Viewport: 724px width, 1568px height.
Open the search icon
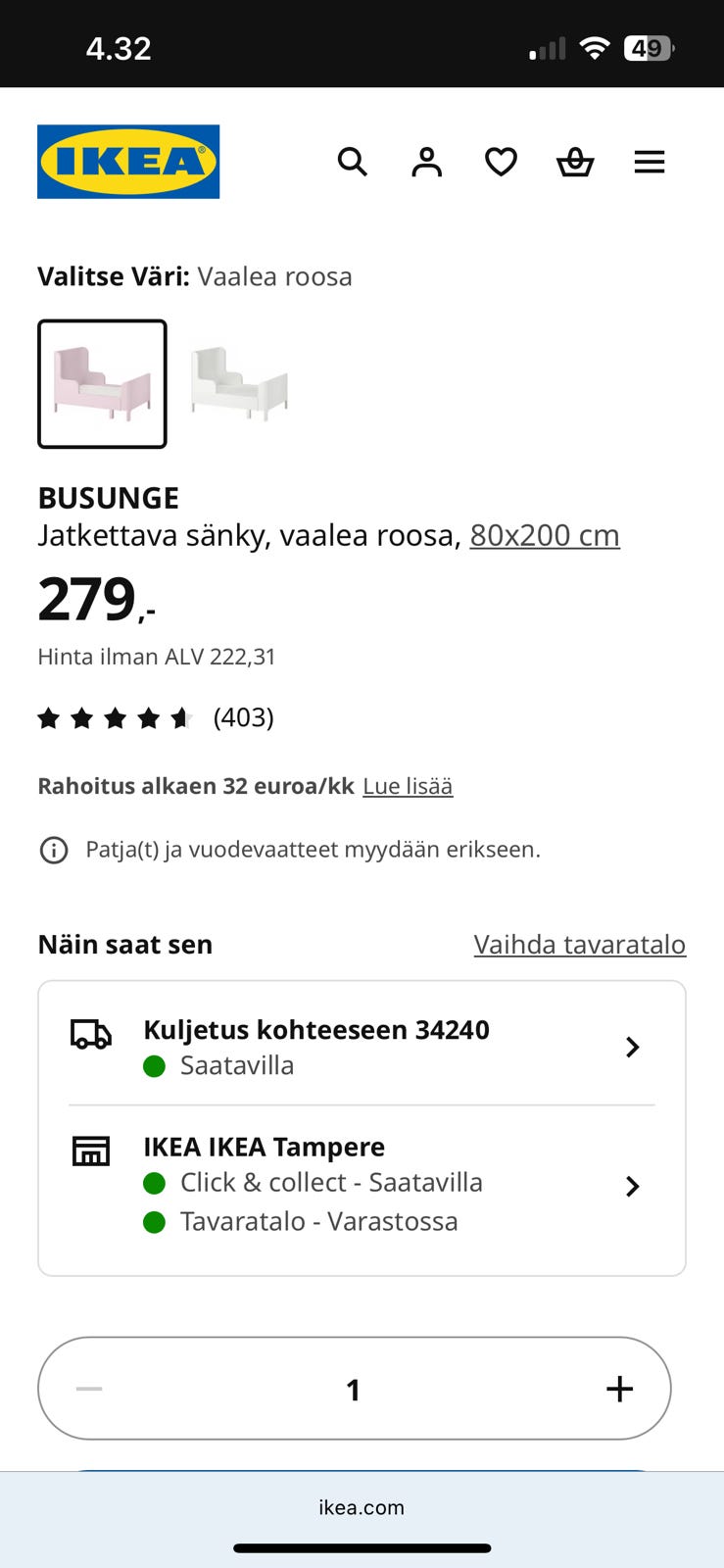pos(352,162)
